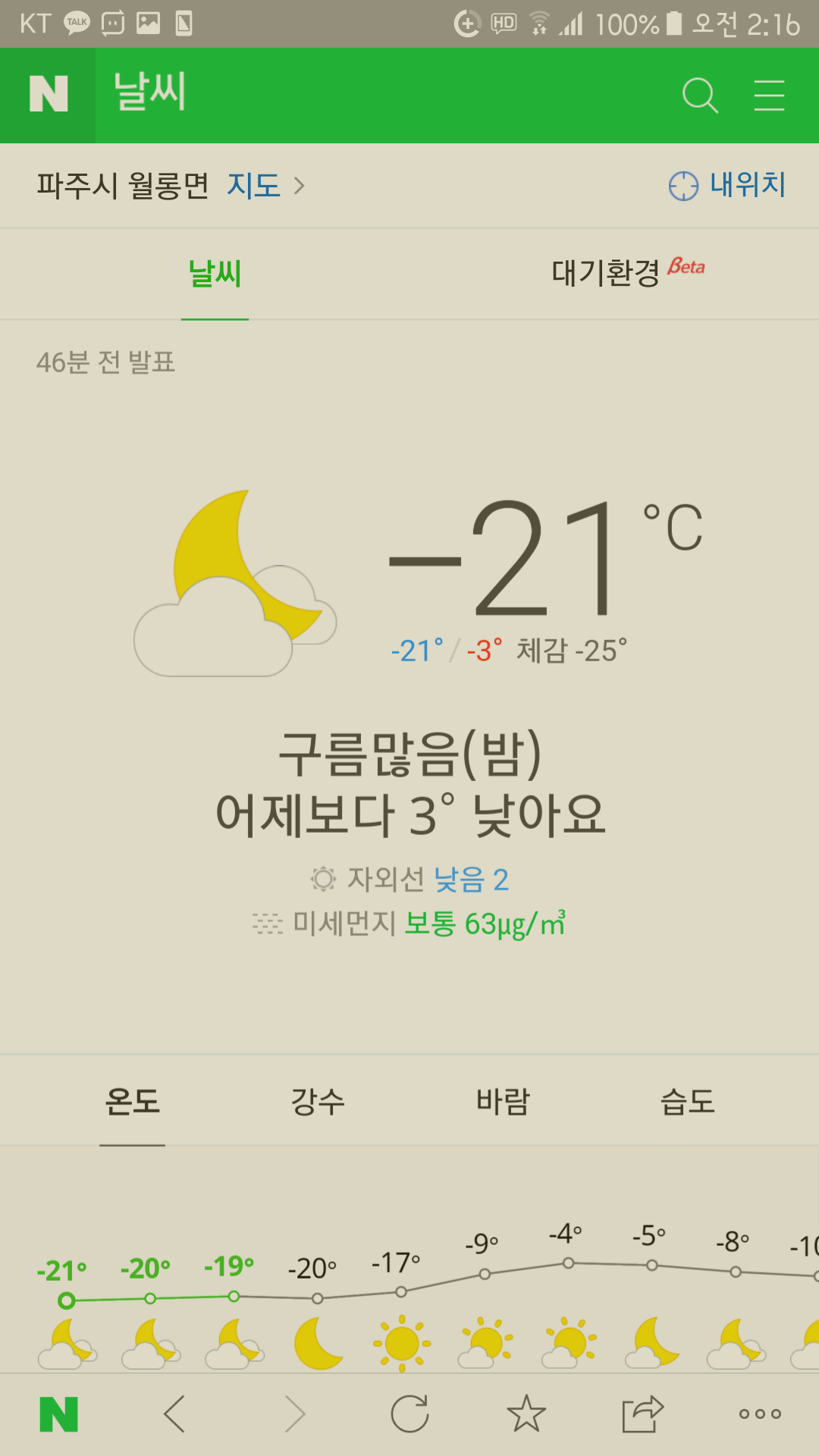Select the 온도 hourly tab
Screen dimensions: 819x1456
[133, 1101]
